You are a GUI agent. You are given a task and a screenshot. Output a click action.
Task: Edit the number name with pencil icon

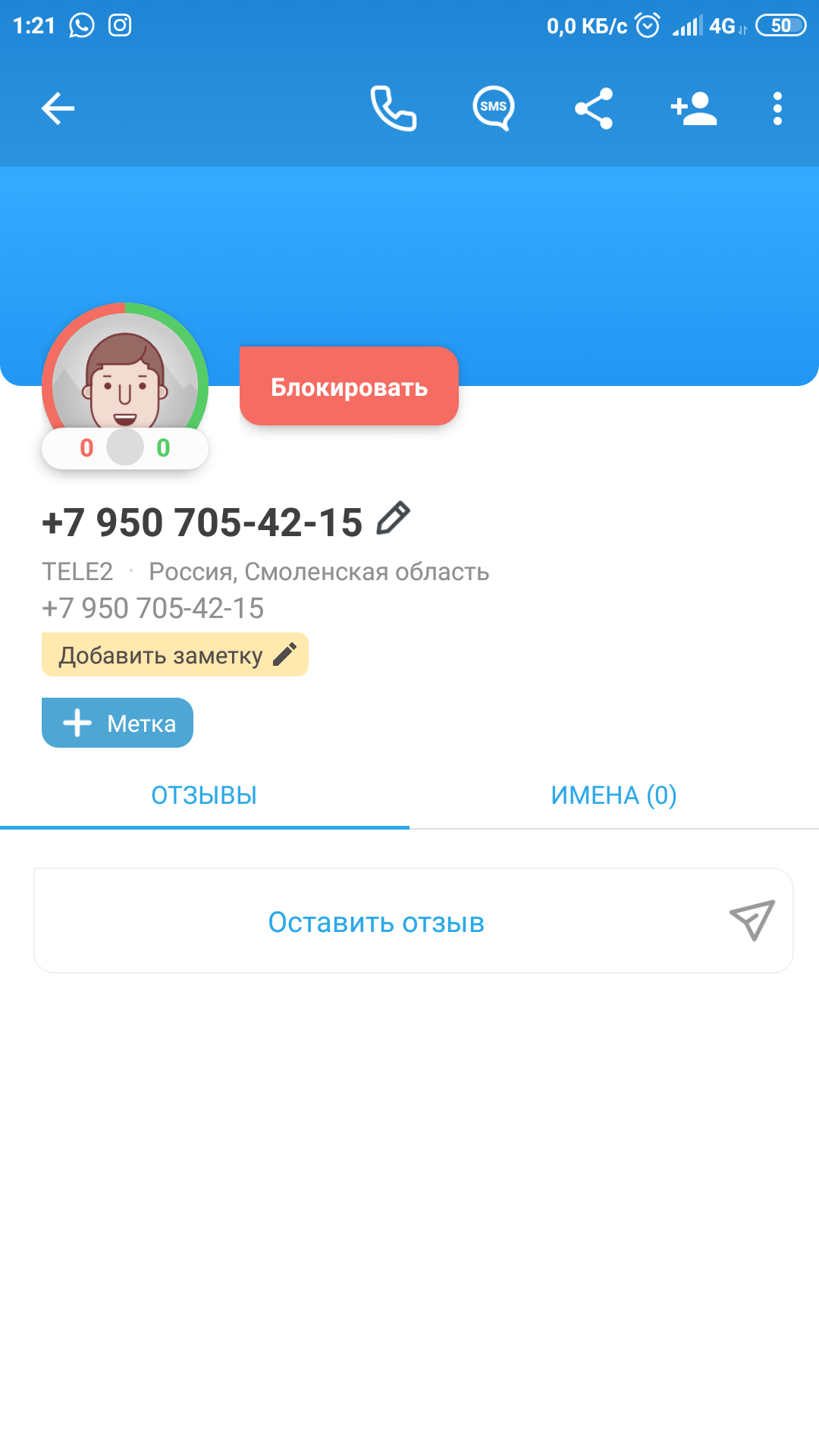point(394,519)
